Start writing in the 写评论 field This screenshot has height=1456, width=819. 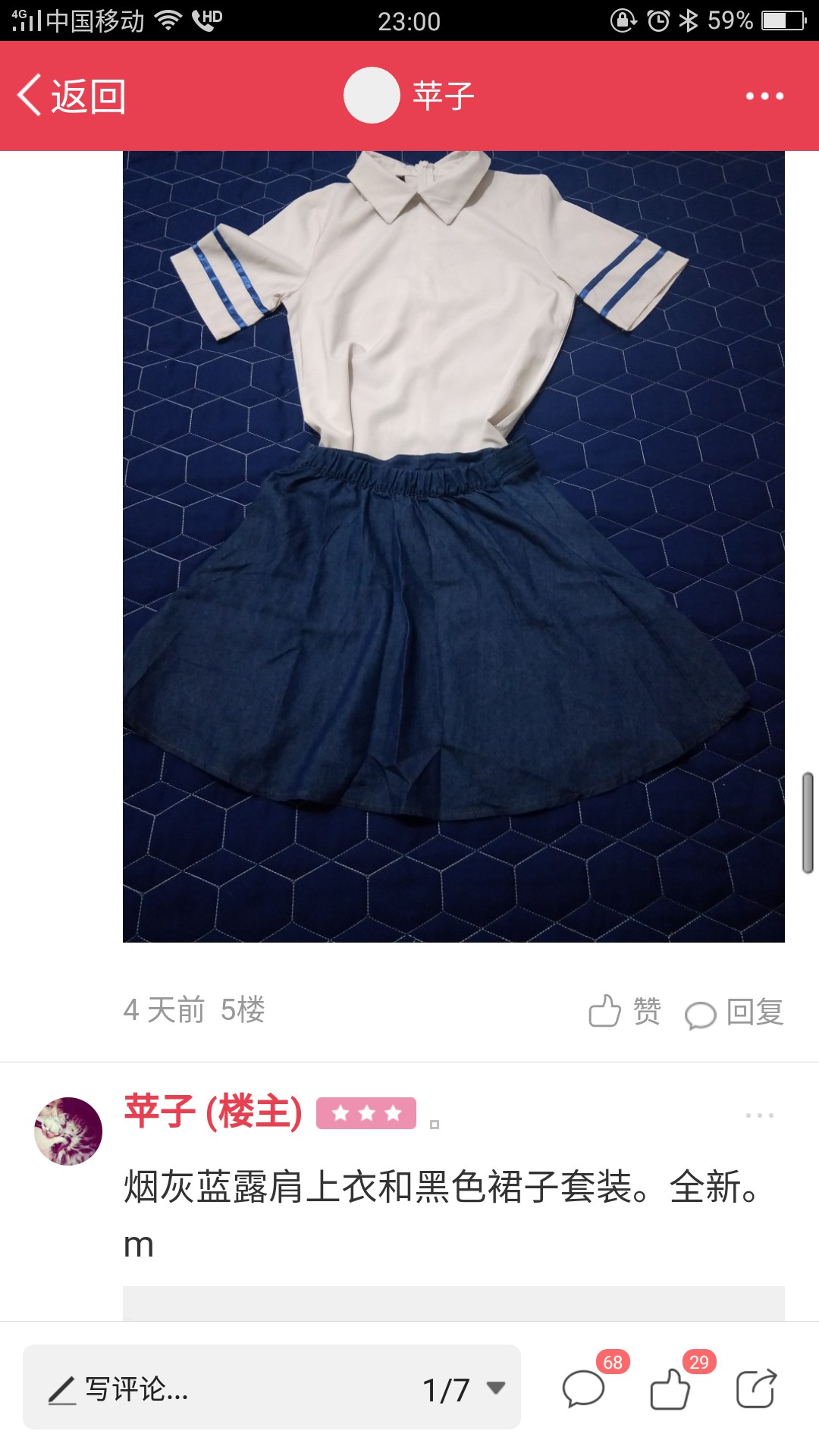(x=220, y=1389)
